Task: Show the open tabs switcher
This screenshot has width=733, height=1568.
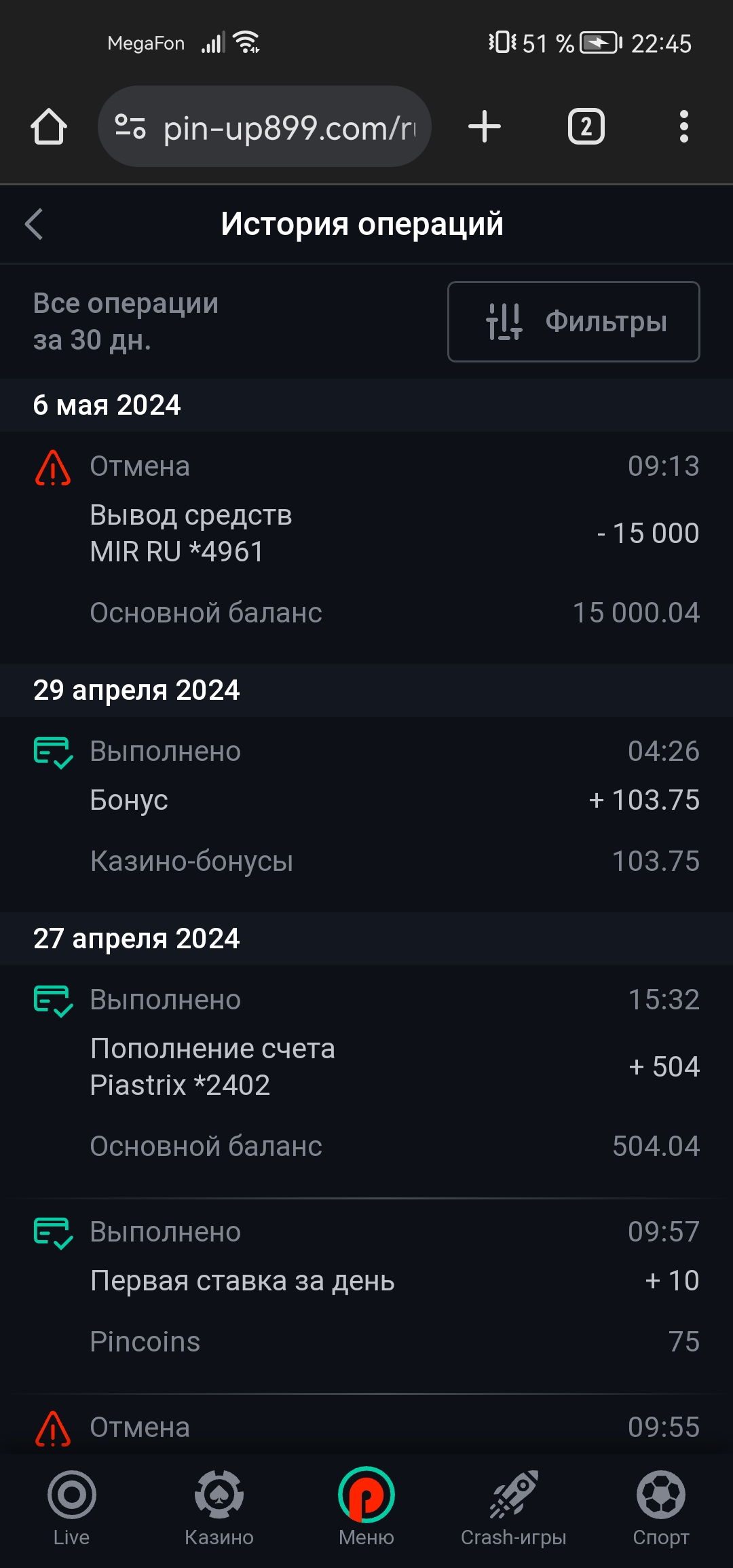Action: click(586, 127)
